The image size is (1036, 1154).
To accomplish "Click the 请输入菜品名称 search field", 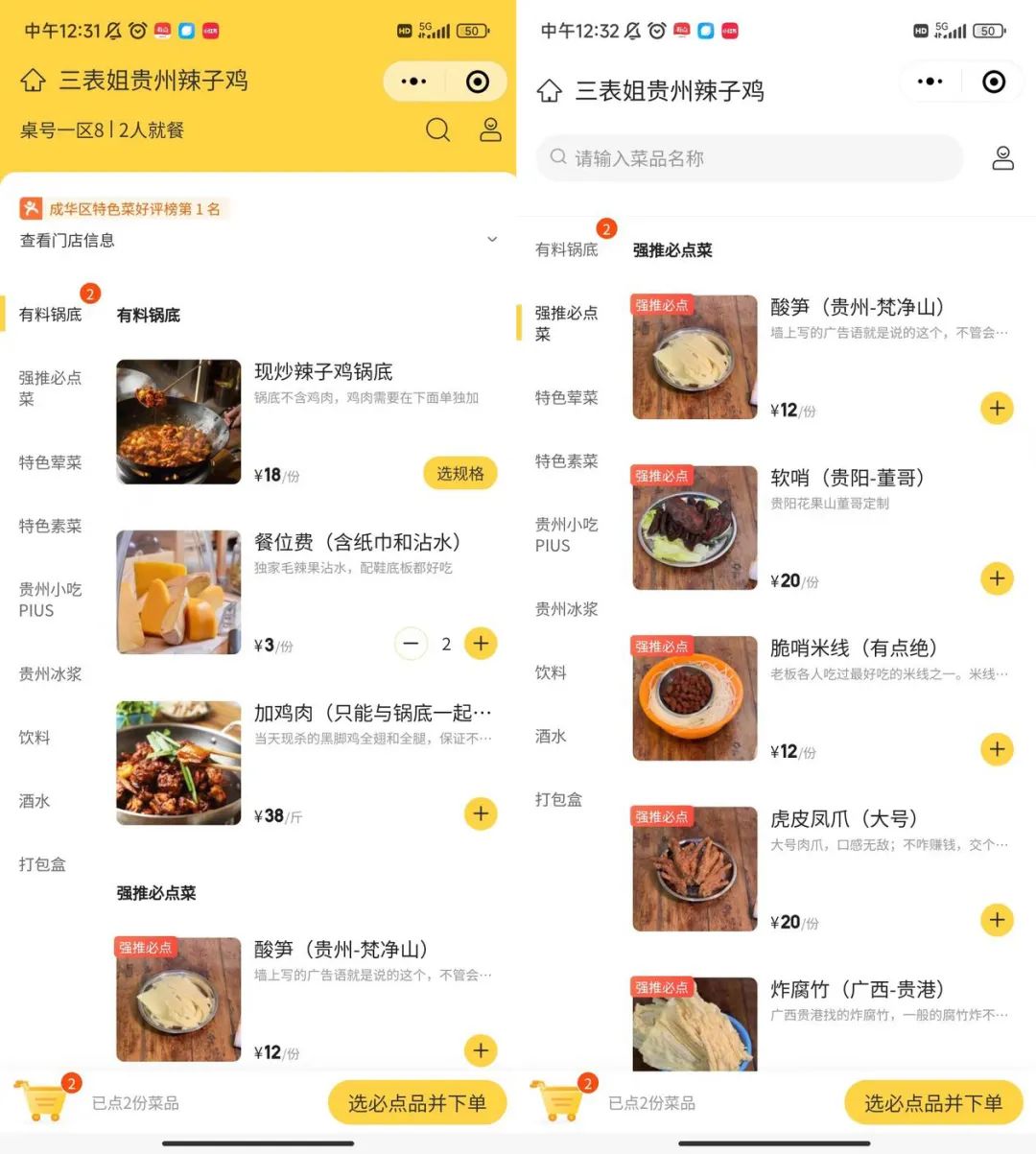I will tap(748, 157).
